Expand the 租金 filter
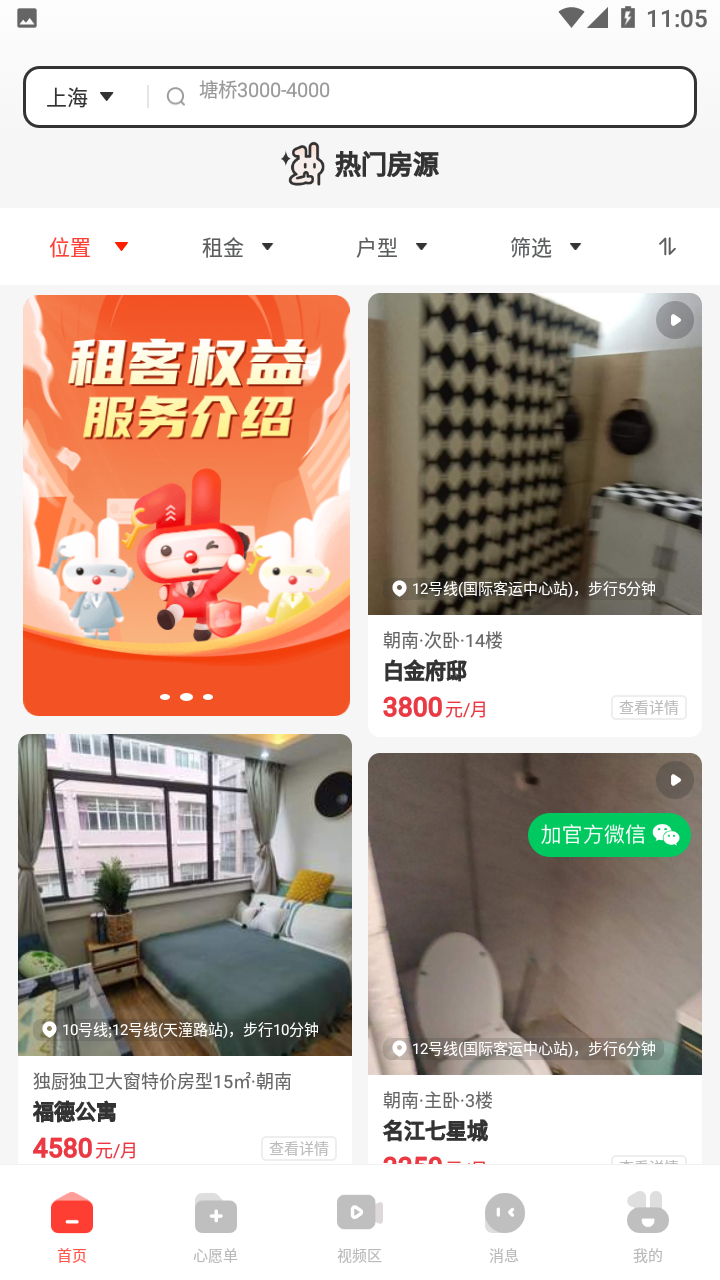Screen dimensions: 720x1280 tap(237, 247)
